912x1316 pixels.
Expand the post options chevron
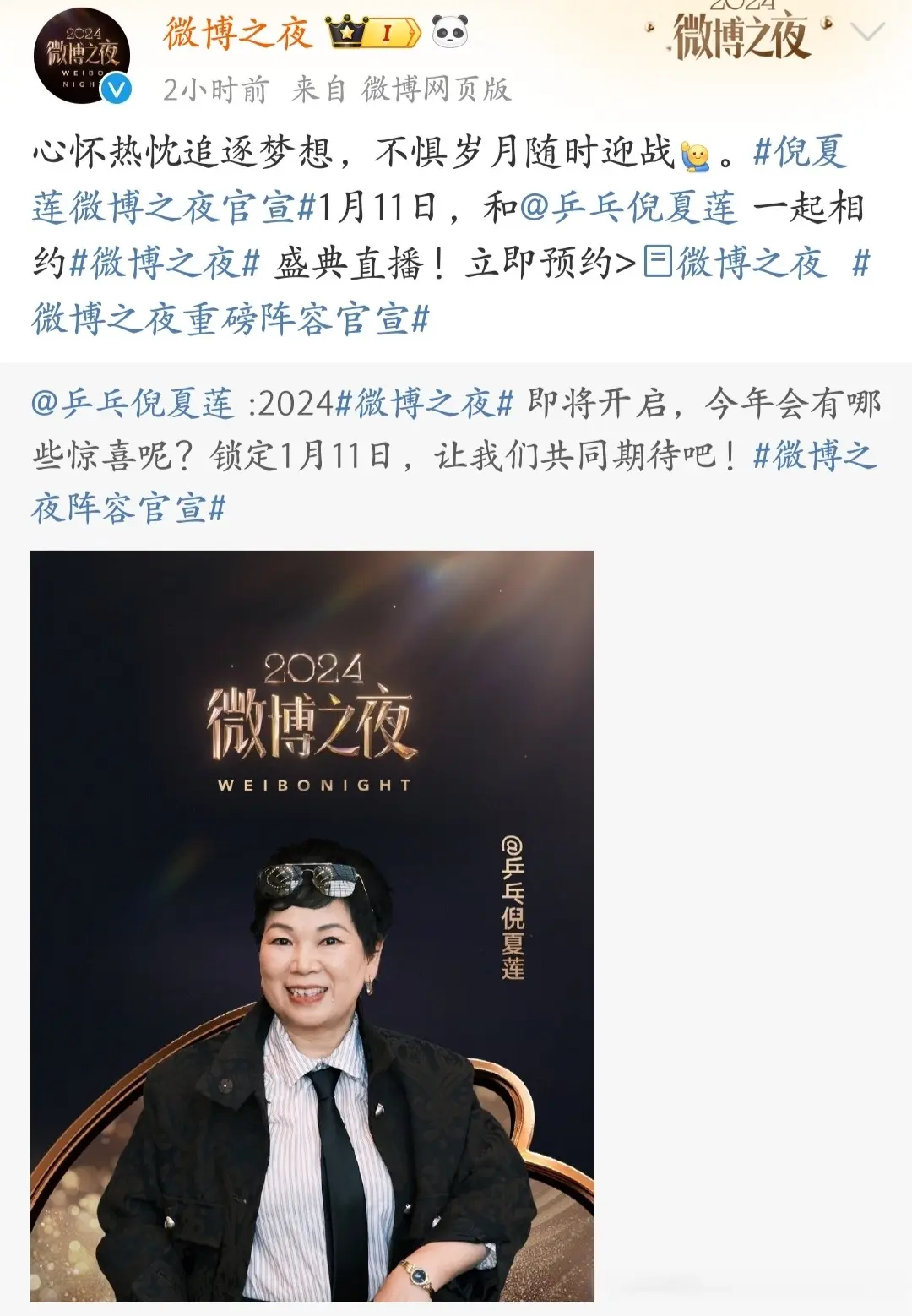tap(867, 34)
